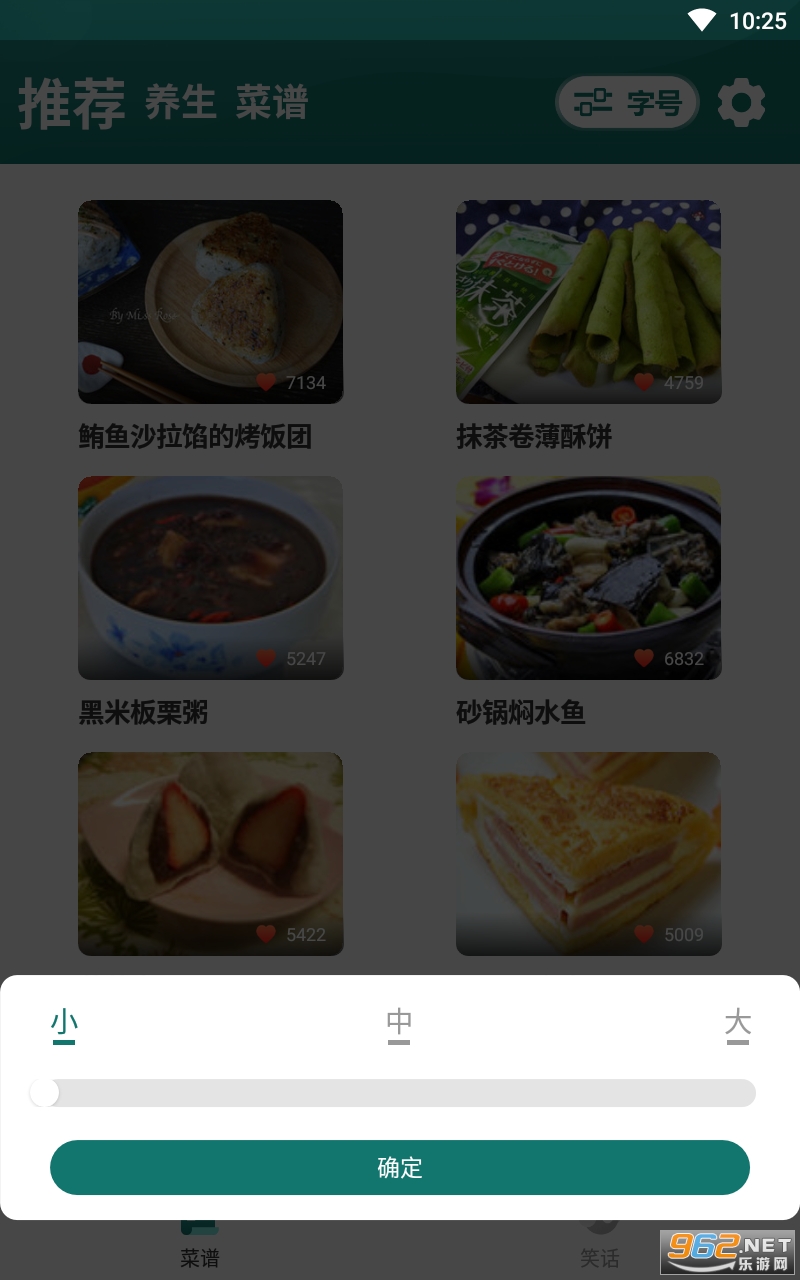Image resolution: width=800 pixels, height=1280 pixels.
Task: Open the strawberry daifuku recipe with 5422 likes
Action: [210, 854]
